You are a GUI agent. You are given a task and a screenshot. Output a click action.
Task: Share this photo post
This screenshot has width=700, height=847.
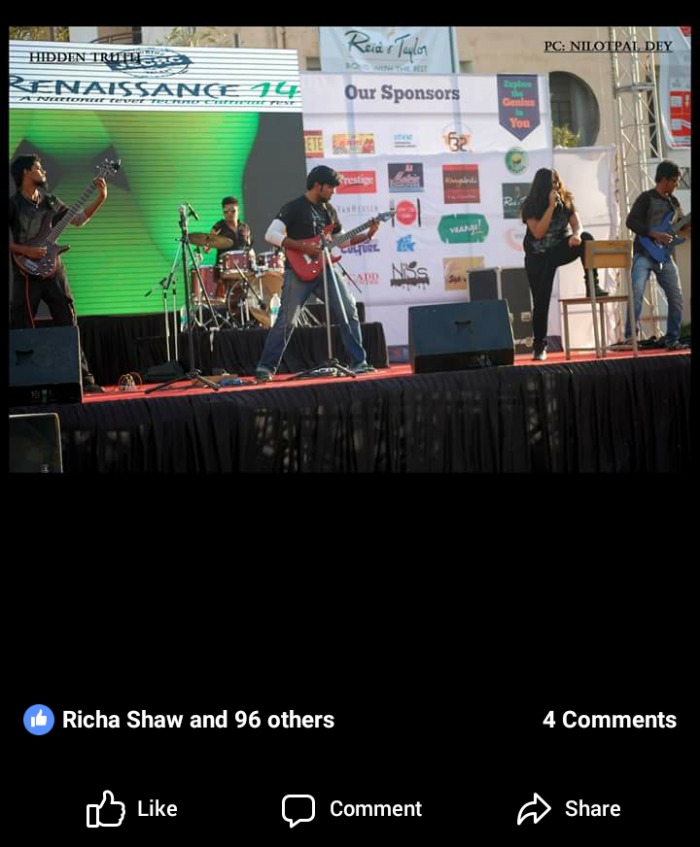pos(569,809)
